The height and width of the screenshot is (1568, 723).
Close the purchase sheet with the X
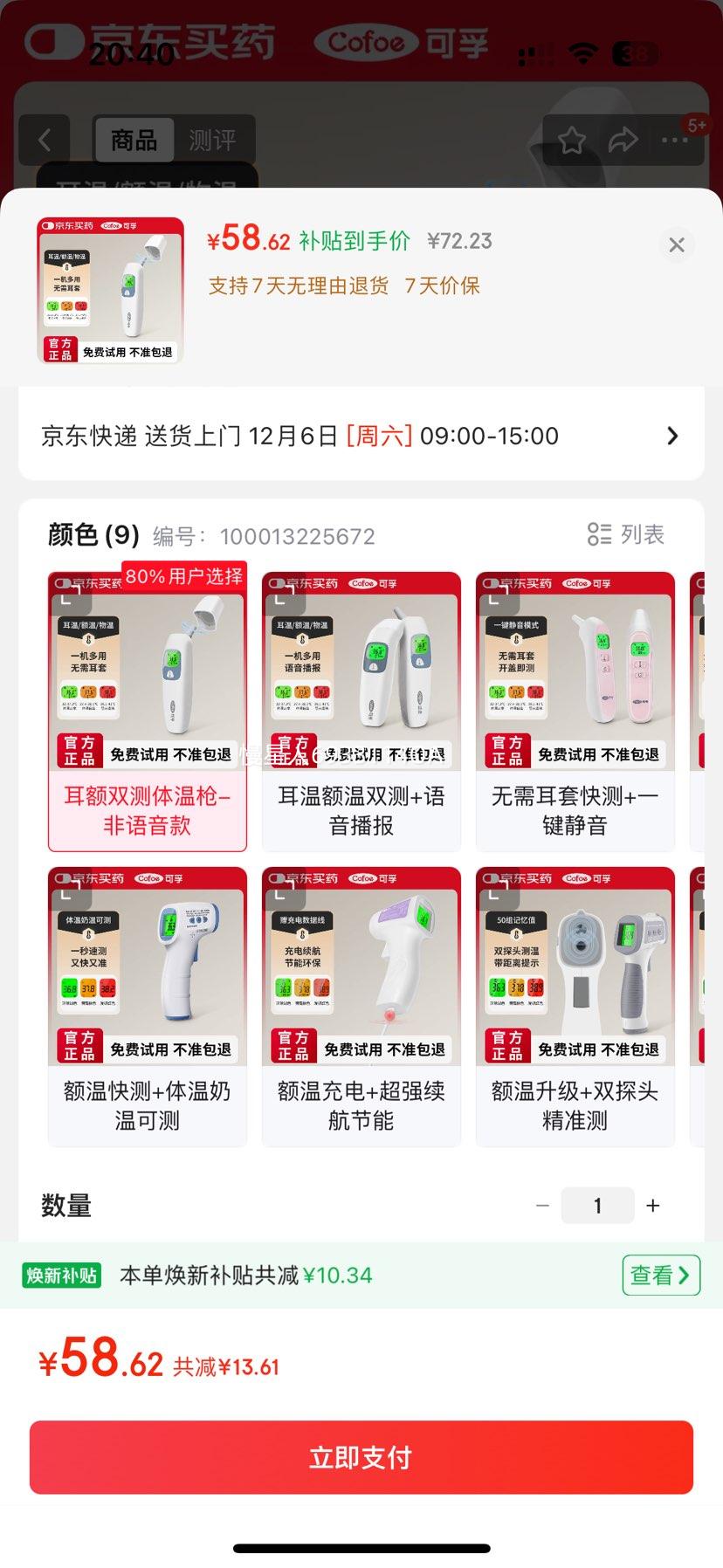tap(677, 244)
